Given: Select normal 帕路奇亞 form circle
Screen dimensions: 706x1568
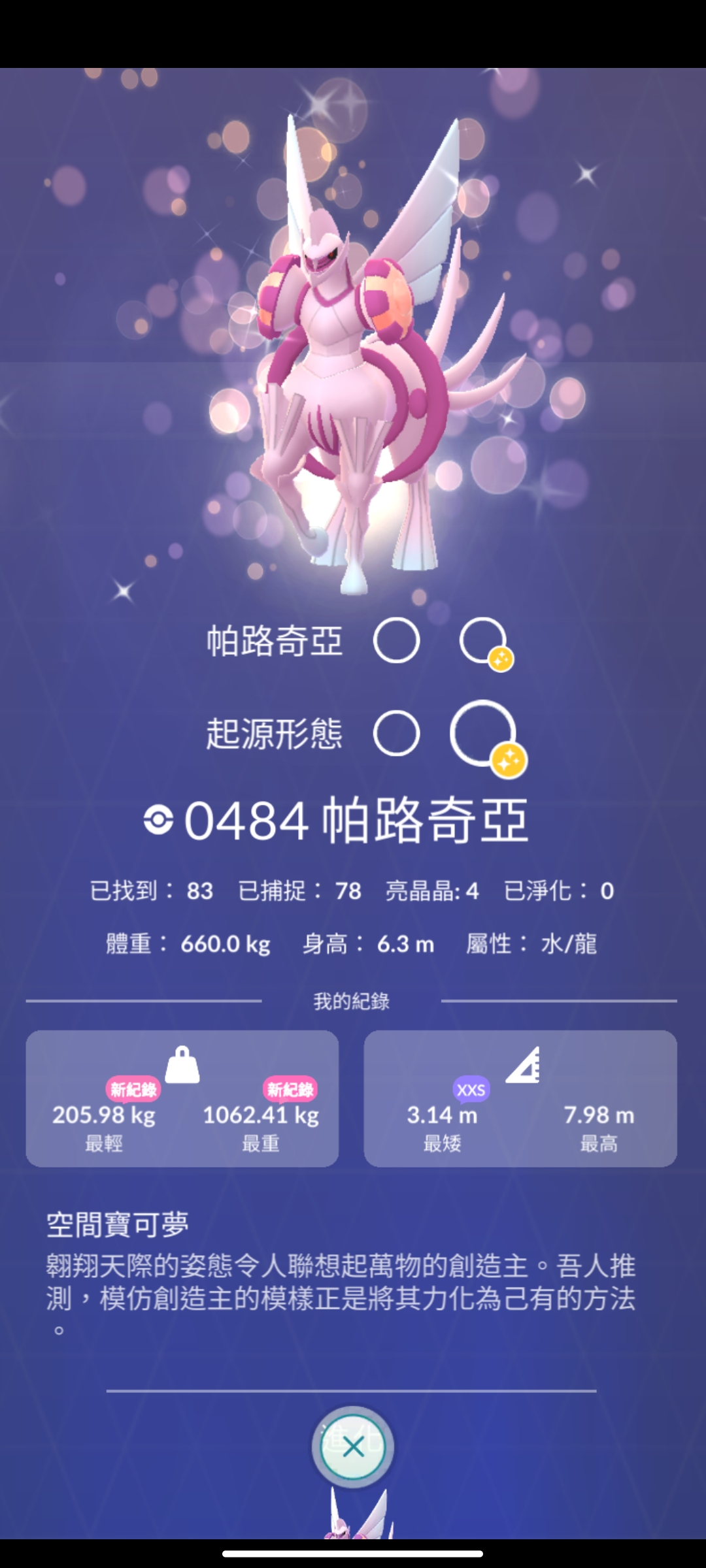Looking at the screenshot, I should [396, 640].
